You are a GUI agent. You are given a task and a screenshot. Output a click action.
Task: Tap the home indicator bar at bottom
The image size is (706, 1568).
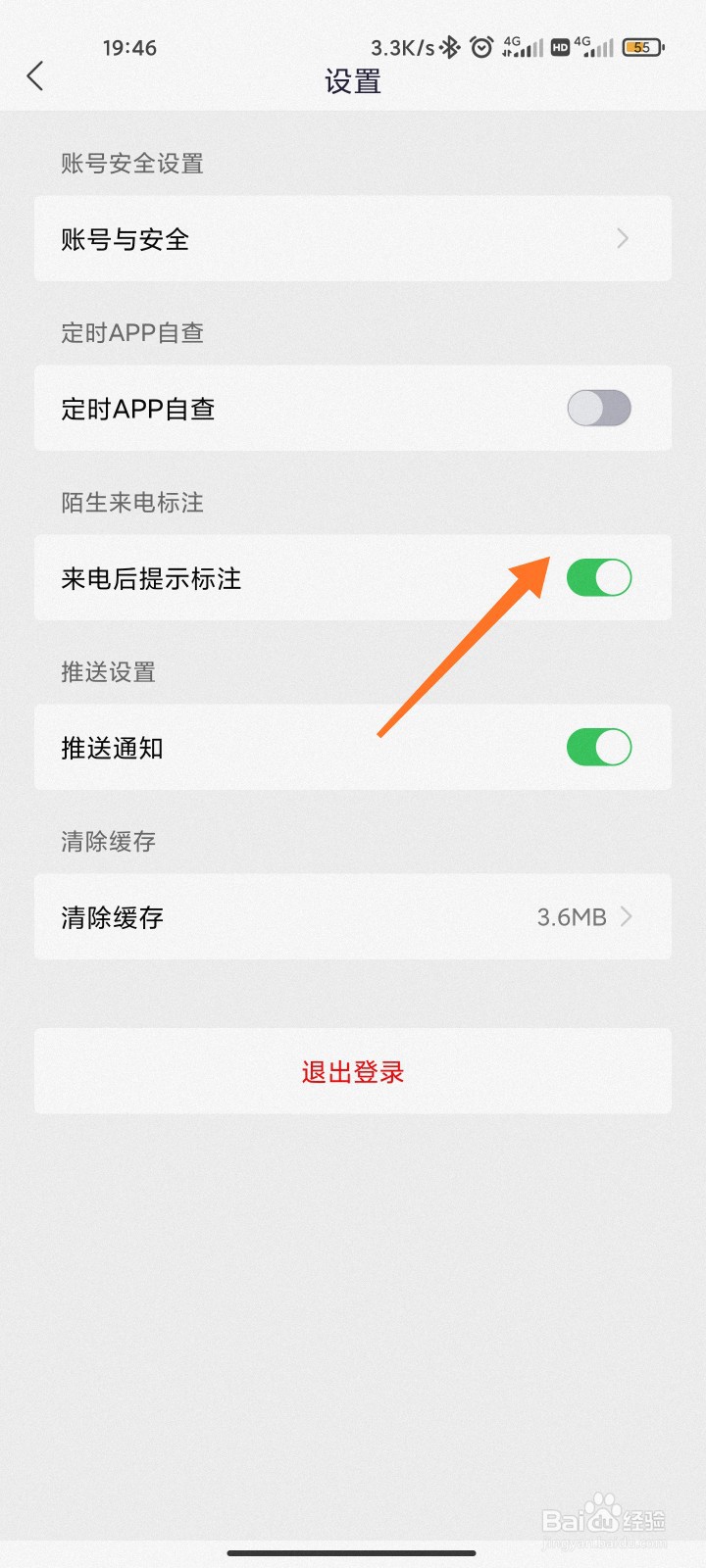(x=353, y=1552)
